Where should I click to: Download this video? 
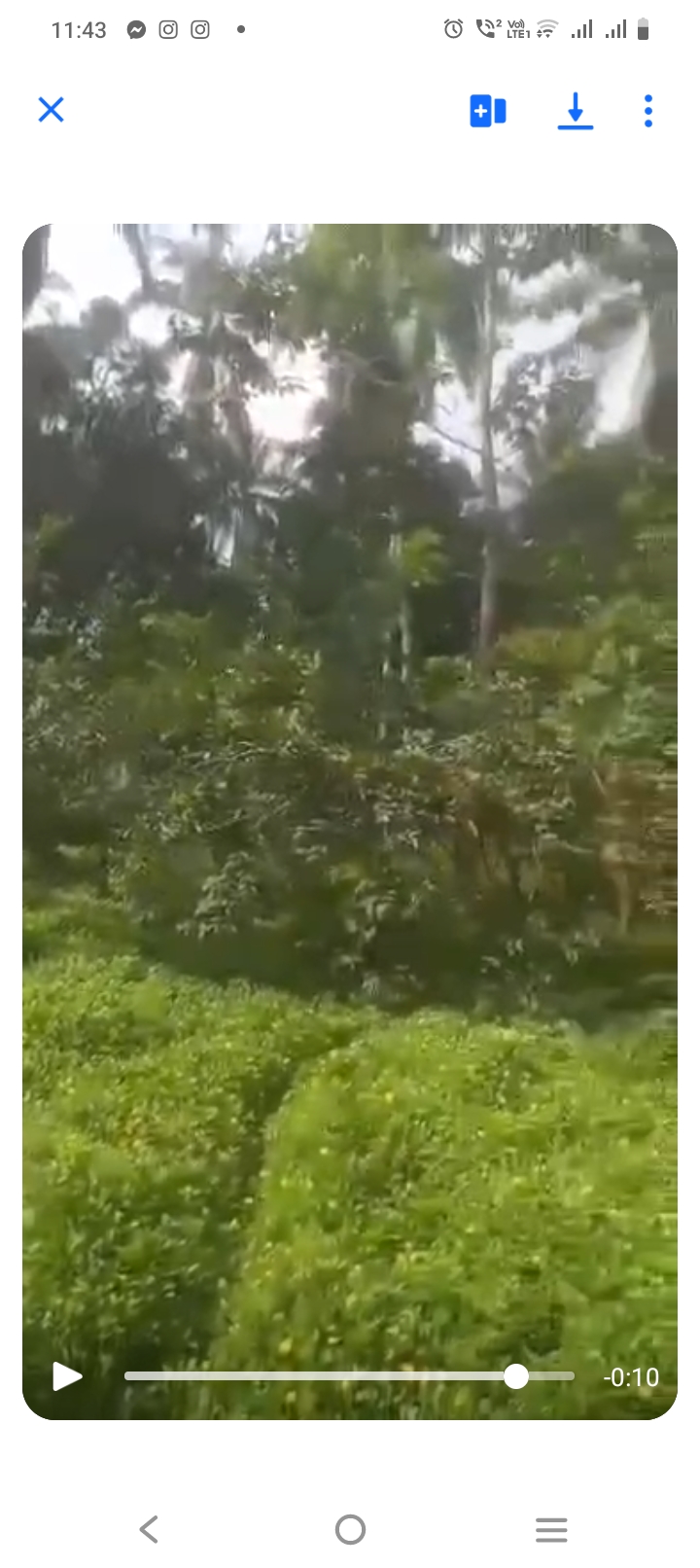click(576, 111)
